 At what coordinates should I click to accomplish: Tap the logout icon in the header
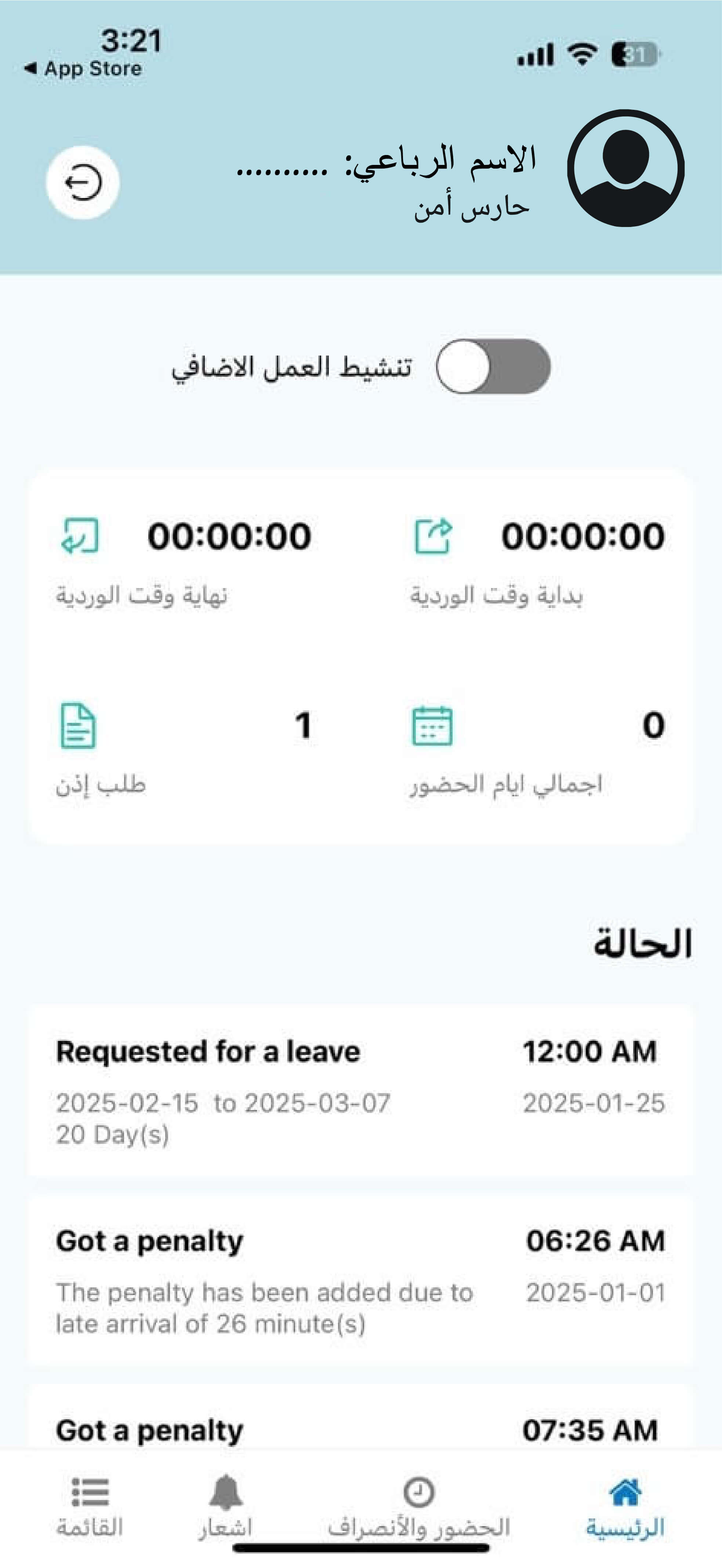click(x=83, y=183)
